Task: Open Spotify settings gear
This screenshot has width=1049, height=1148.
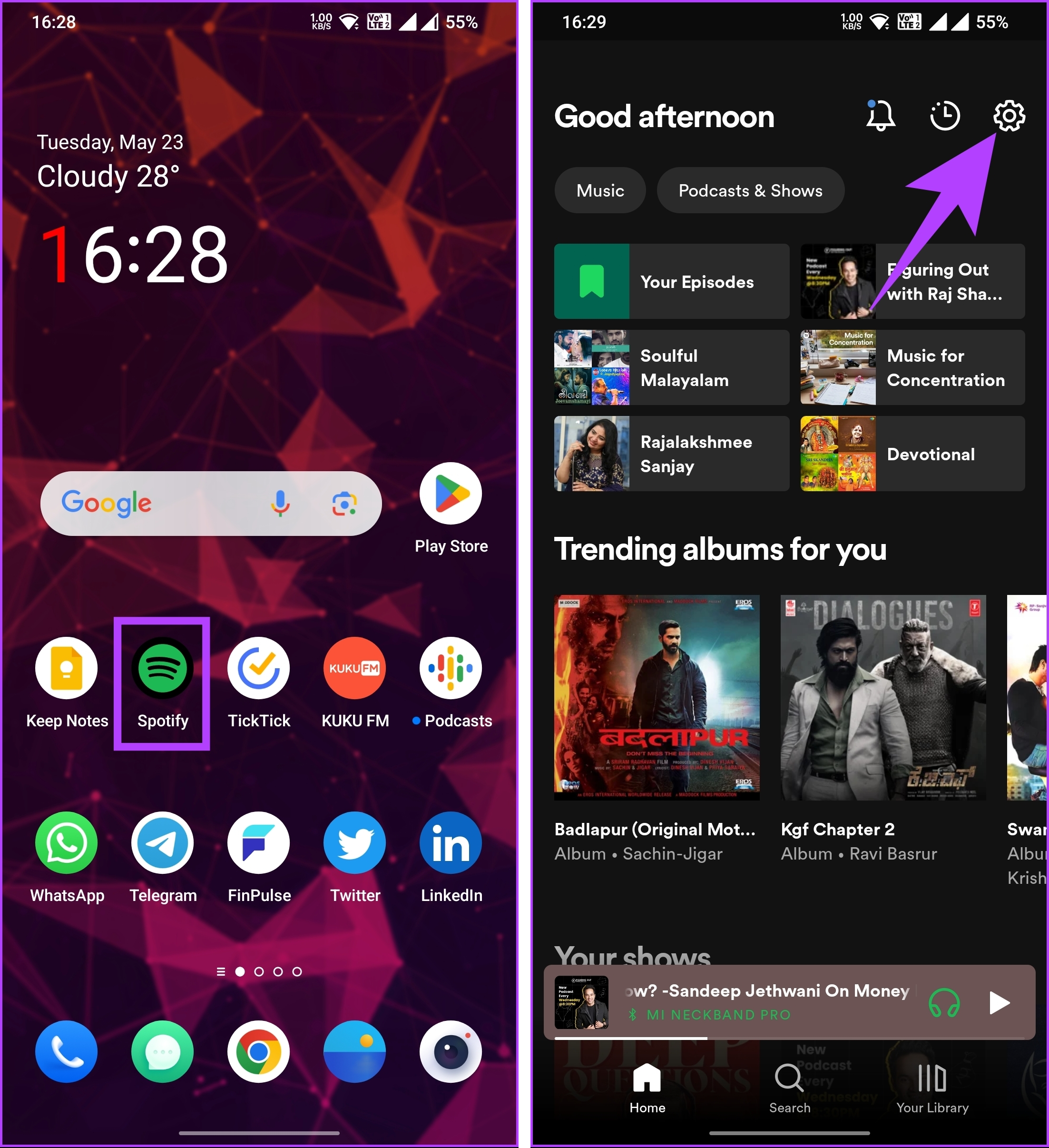Action: pos(1009,116)
